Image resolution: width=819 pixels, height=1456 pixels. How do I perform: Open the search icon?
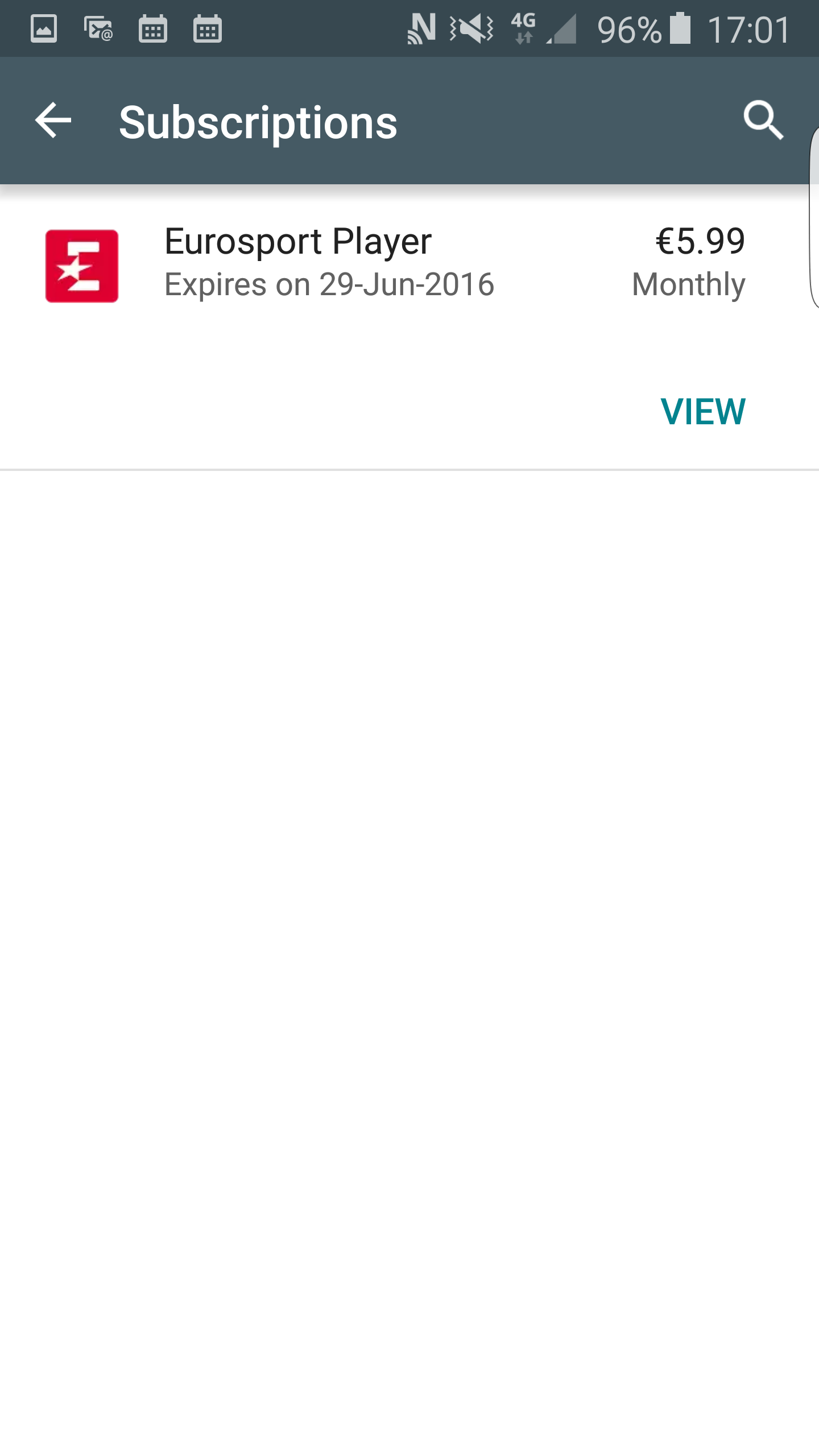coord(763,120)
